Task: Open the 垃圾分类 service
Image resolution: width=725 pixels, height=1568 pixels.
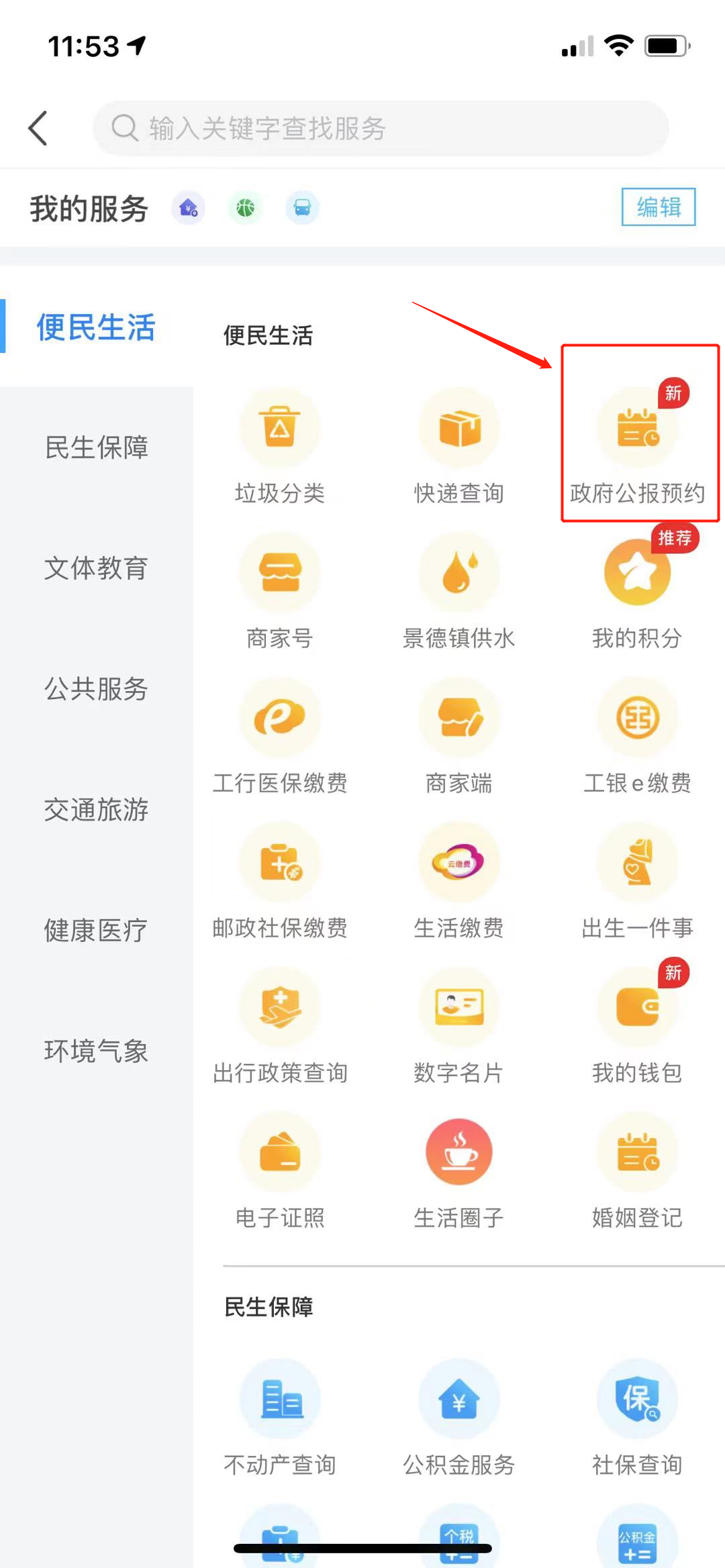Action: (x=280, y=447)
